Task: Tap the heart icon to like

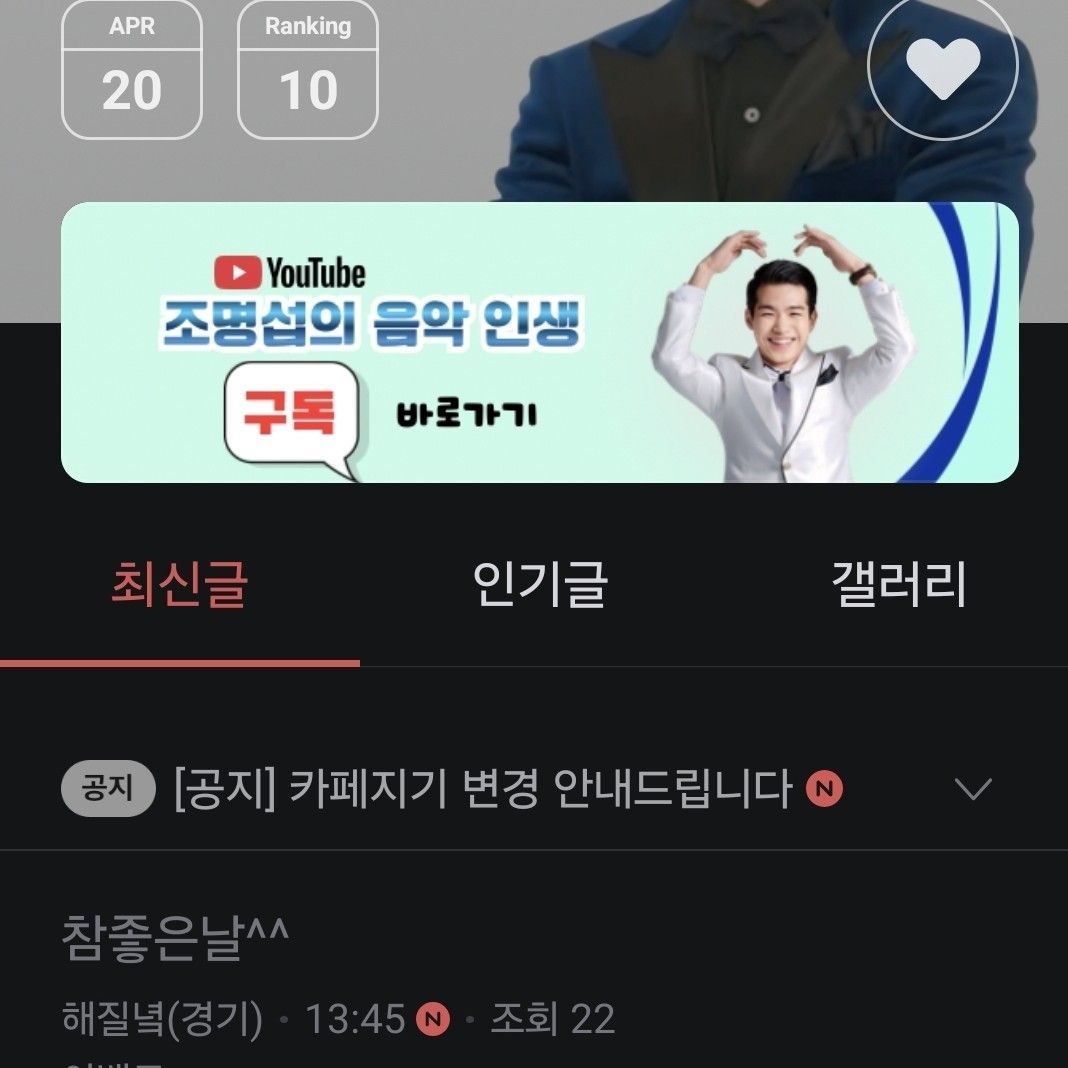Action: tap(942, 66)
